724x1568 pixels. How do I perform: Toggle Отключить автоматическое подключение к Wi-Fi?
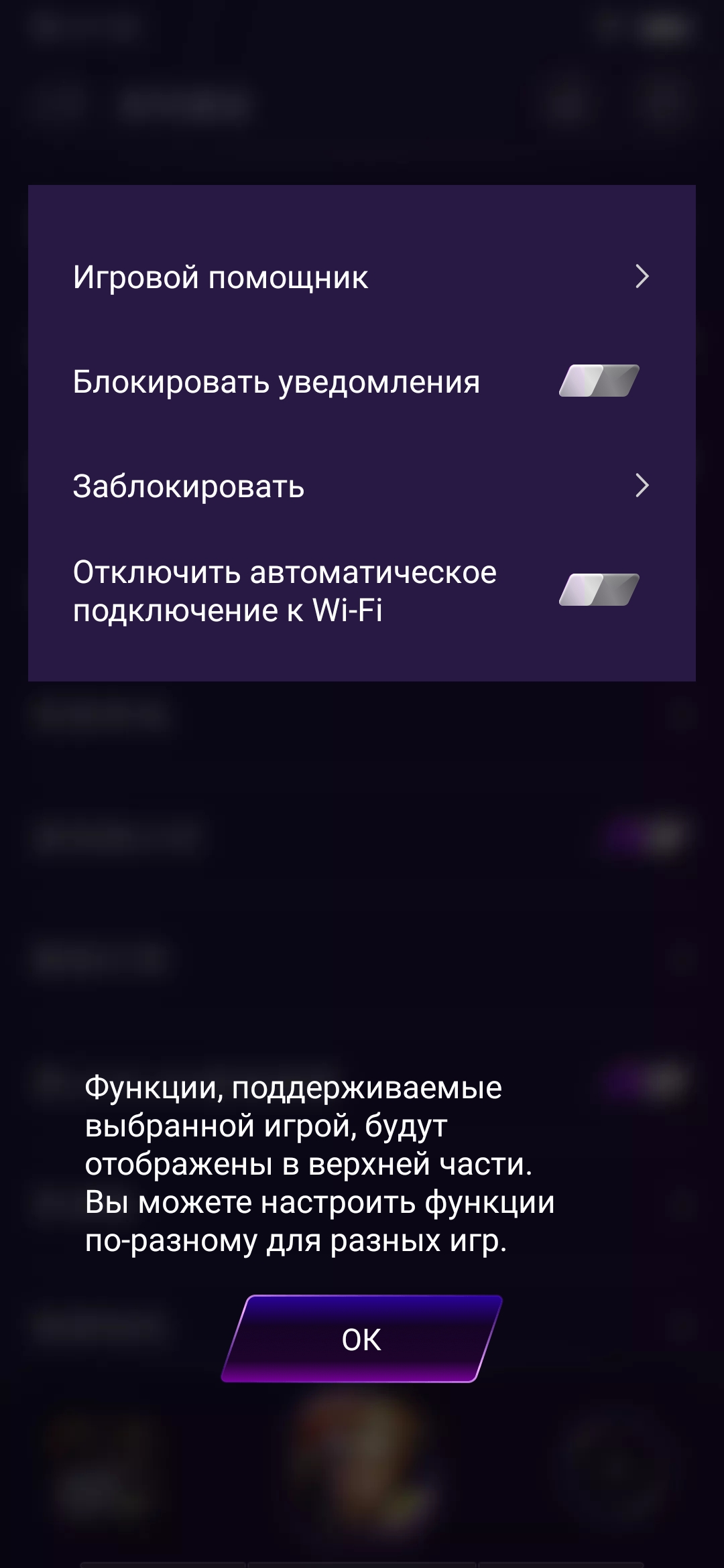pyautogui.click(x=599, y=590)
